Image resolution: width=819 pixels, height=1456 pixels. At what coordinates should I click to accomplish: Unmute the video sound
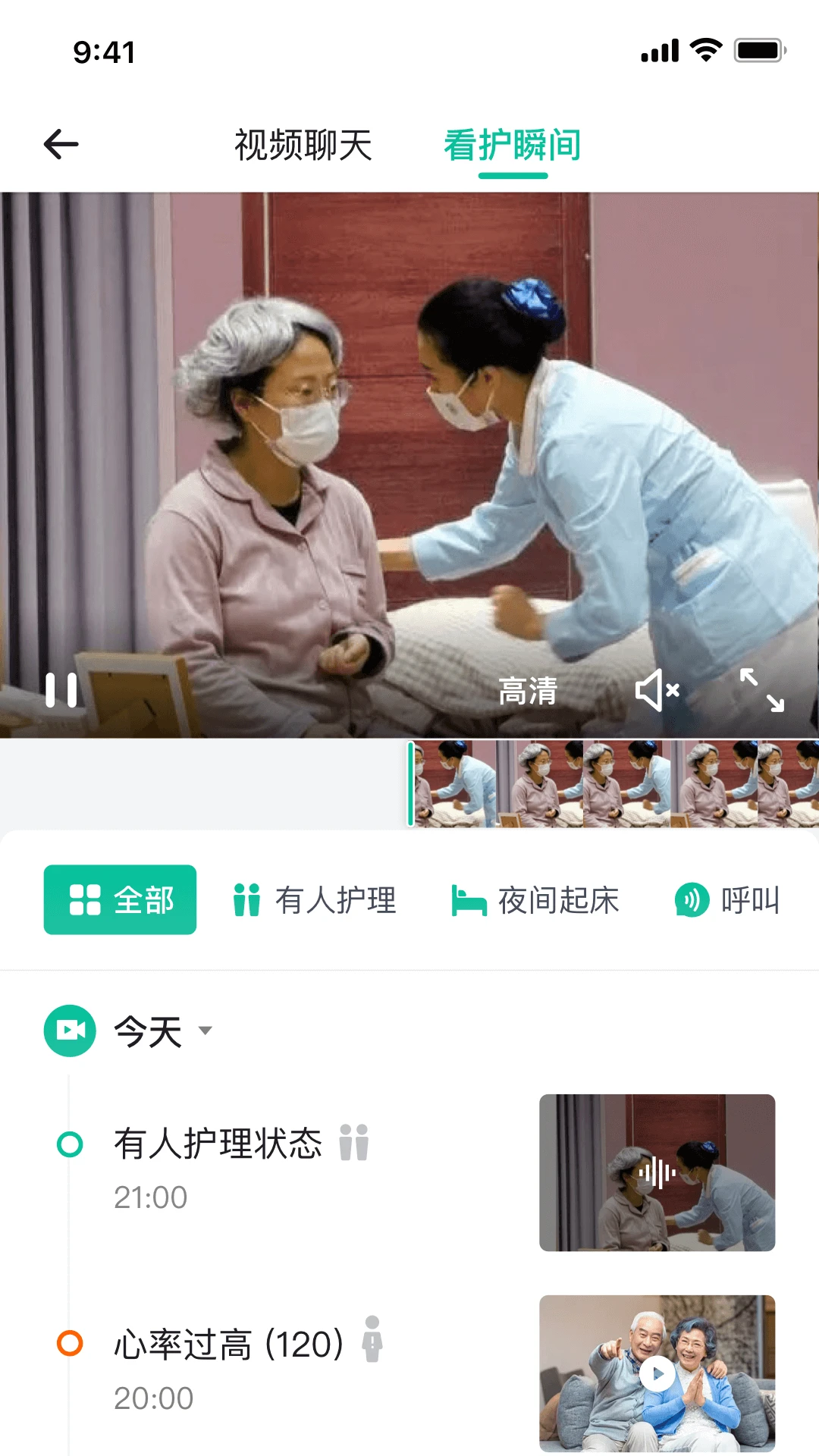[x=657, y=690]
